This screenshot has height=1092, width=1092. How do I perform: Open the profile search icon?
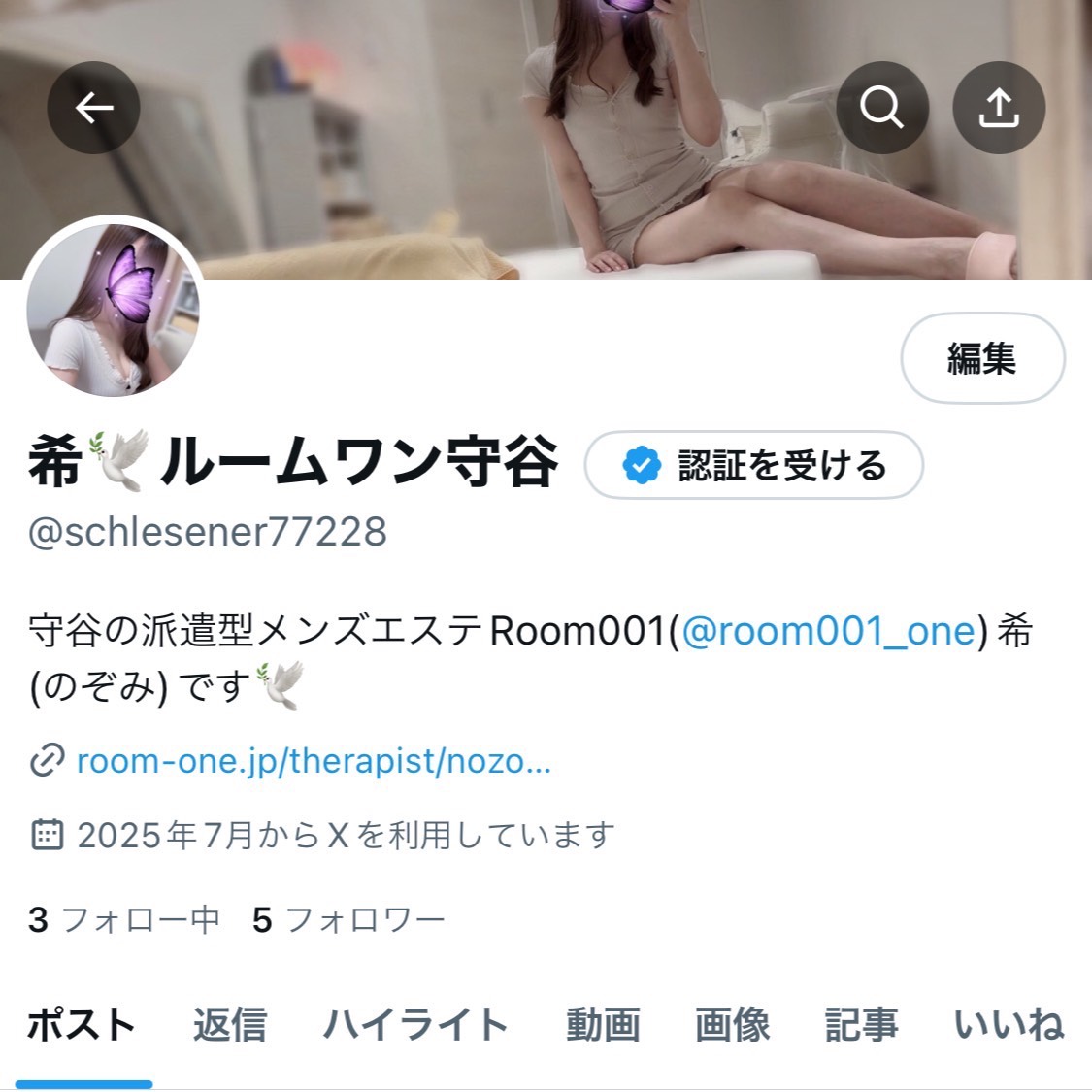pos(881,108)
